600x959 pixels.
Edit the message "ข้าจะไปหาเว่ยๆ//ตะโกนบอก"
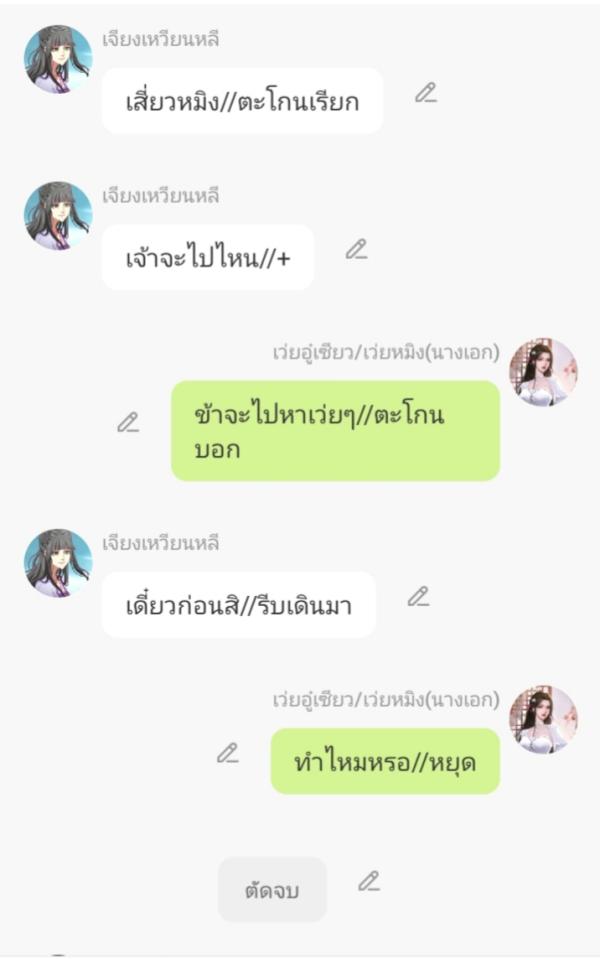coord(128,422)
